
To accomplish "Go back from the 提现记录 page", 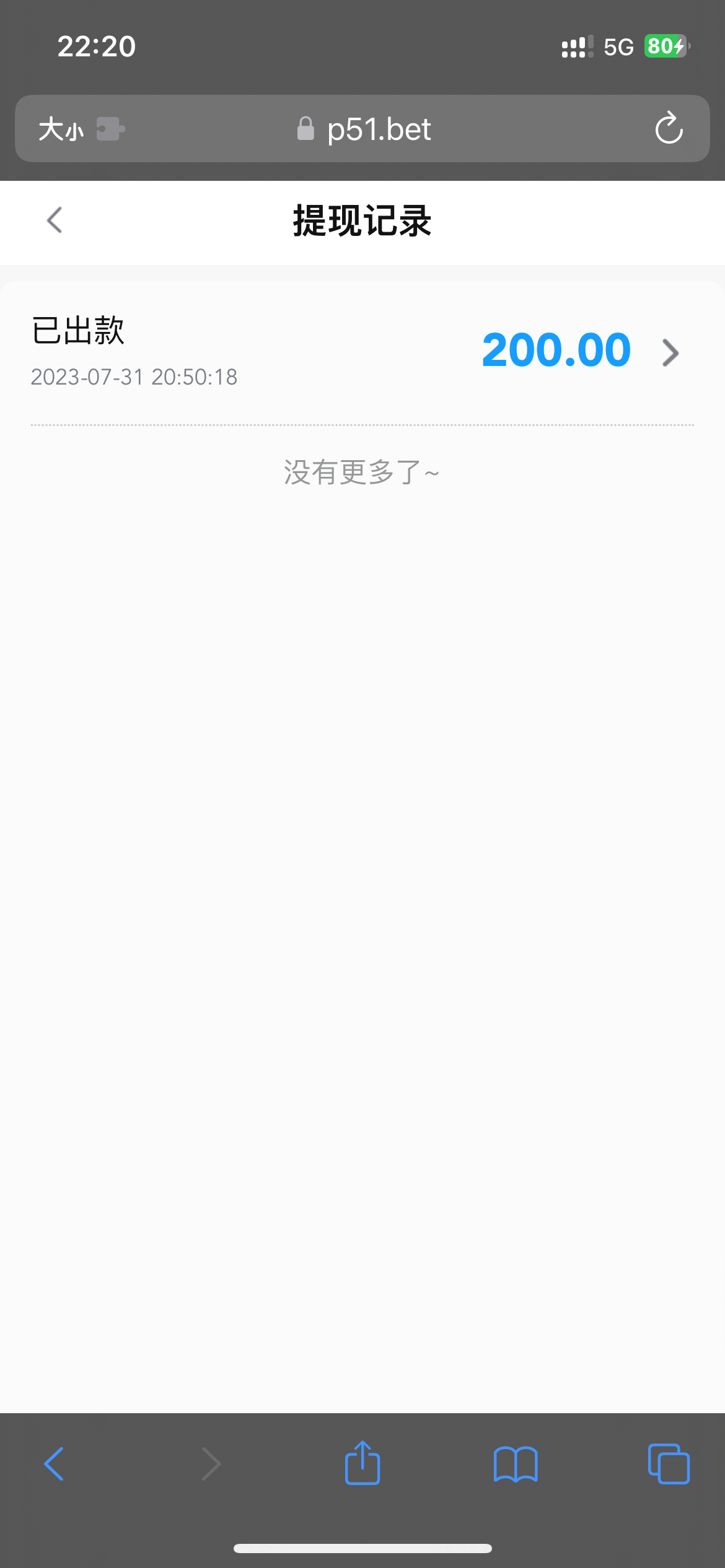I will (55, 220).
